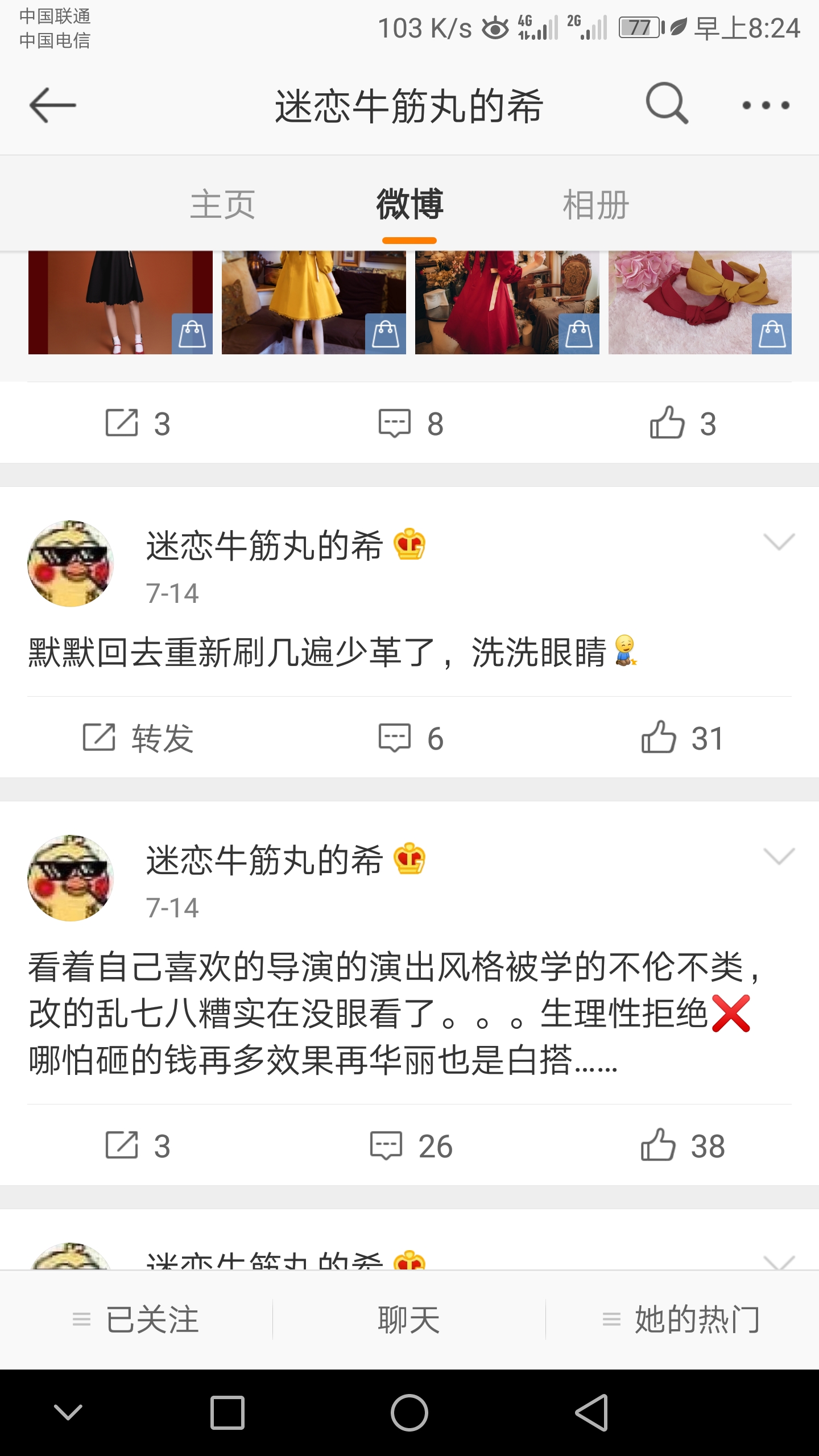Screen dimensions: 819x1456
Task: Open the yellow dress product image
Action: 313,303
